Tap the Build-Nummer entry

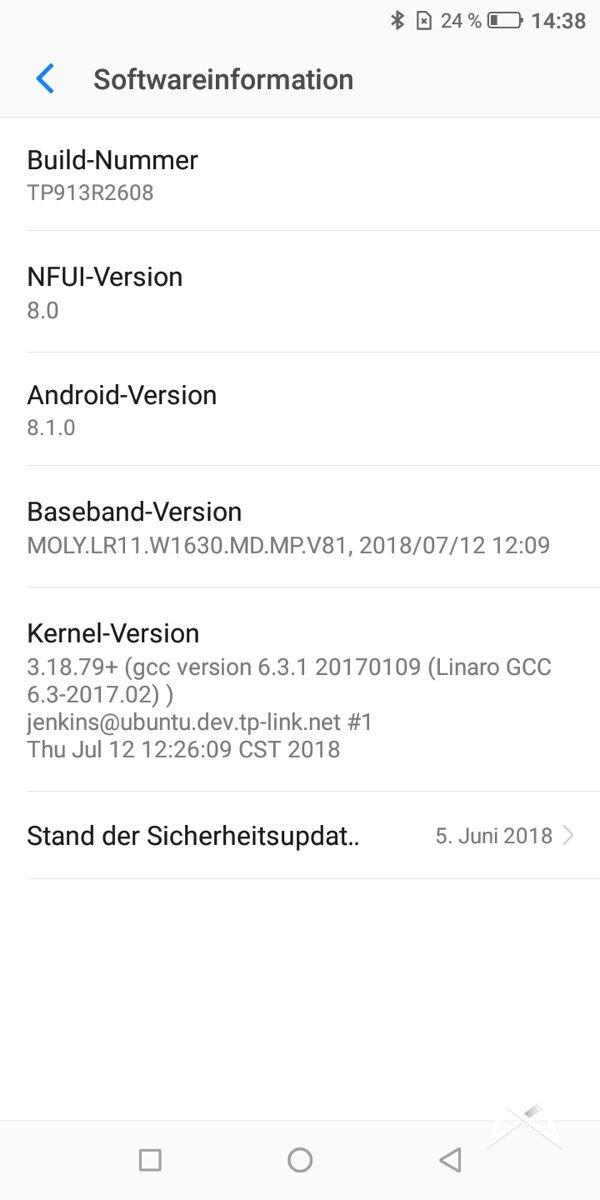tap(300, 175)
